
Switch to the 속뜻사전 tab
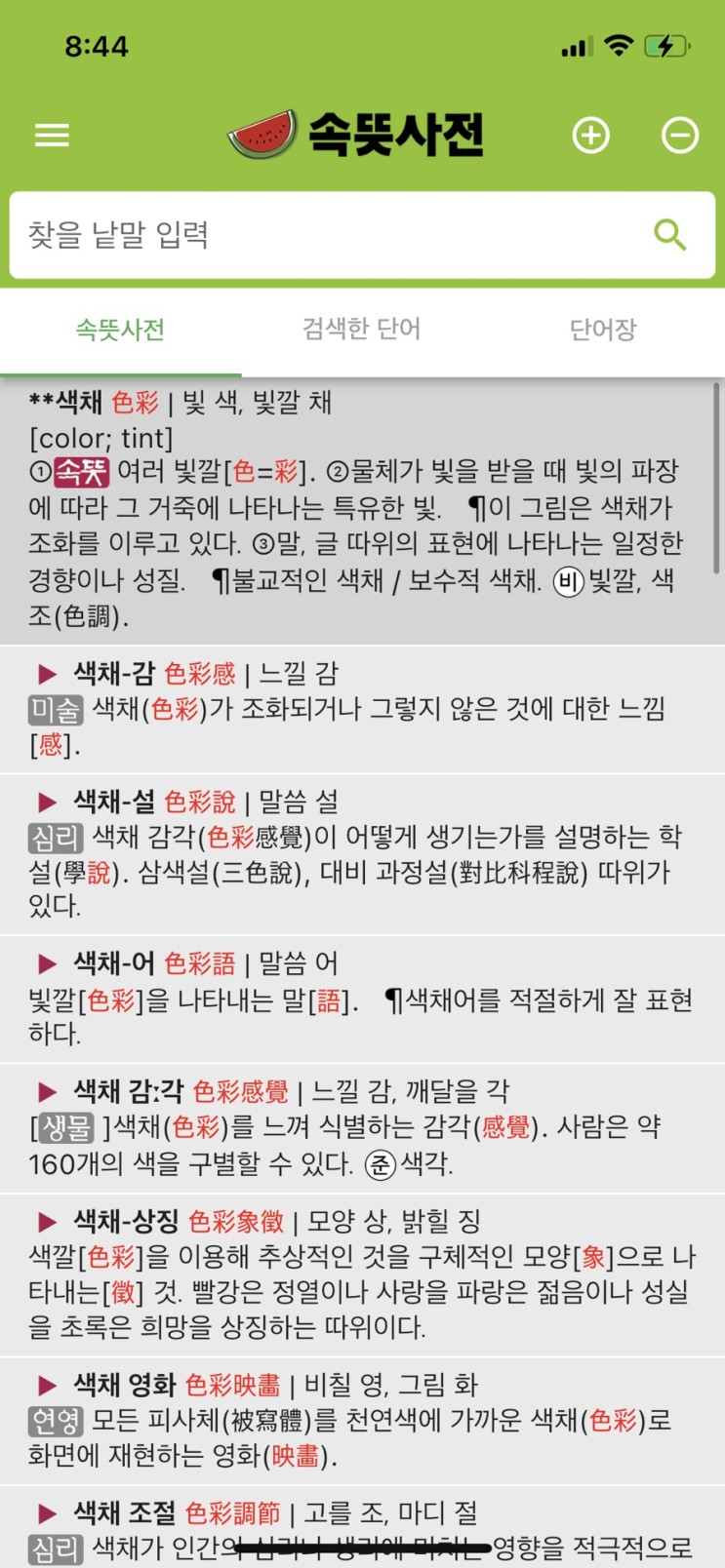point(120,330)
